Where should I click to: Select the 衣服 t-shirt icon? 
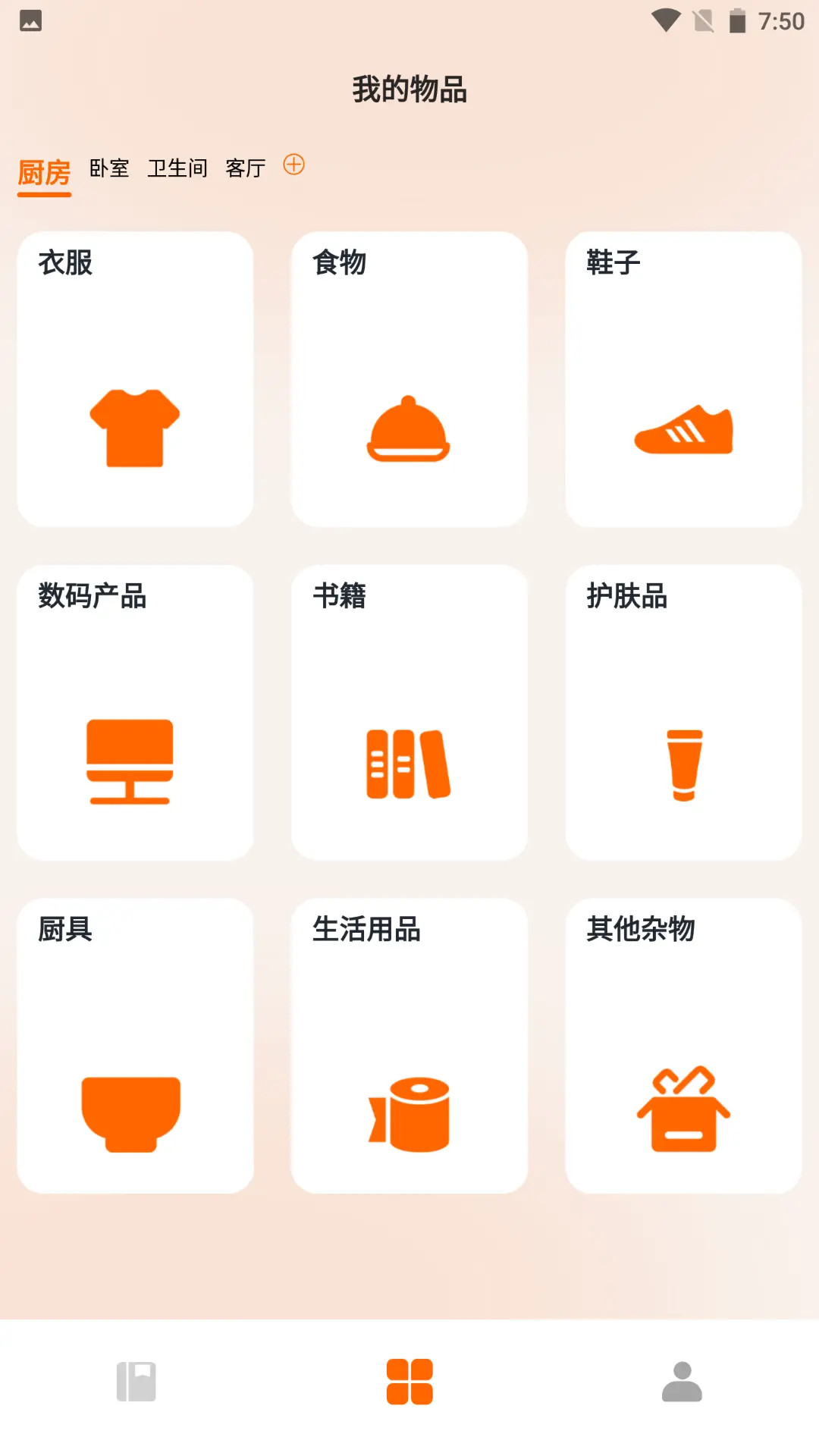click(x=134, y=427)
